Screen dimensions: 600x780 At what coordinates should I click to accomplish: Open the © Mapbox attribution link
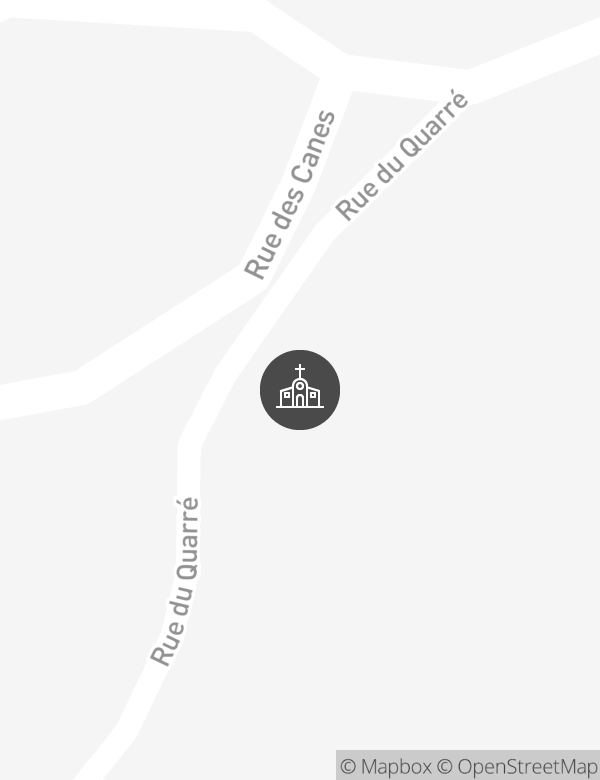[x=386, y=766]
